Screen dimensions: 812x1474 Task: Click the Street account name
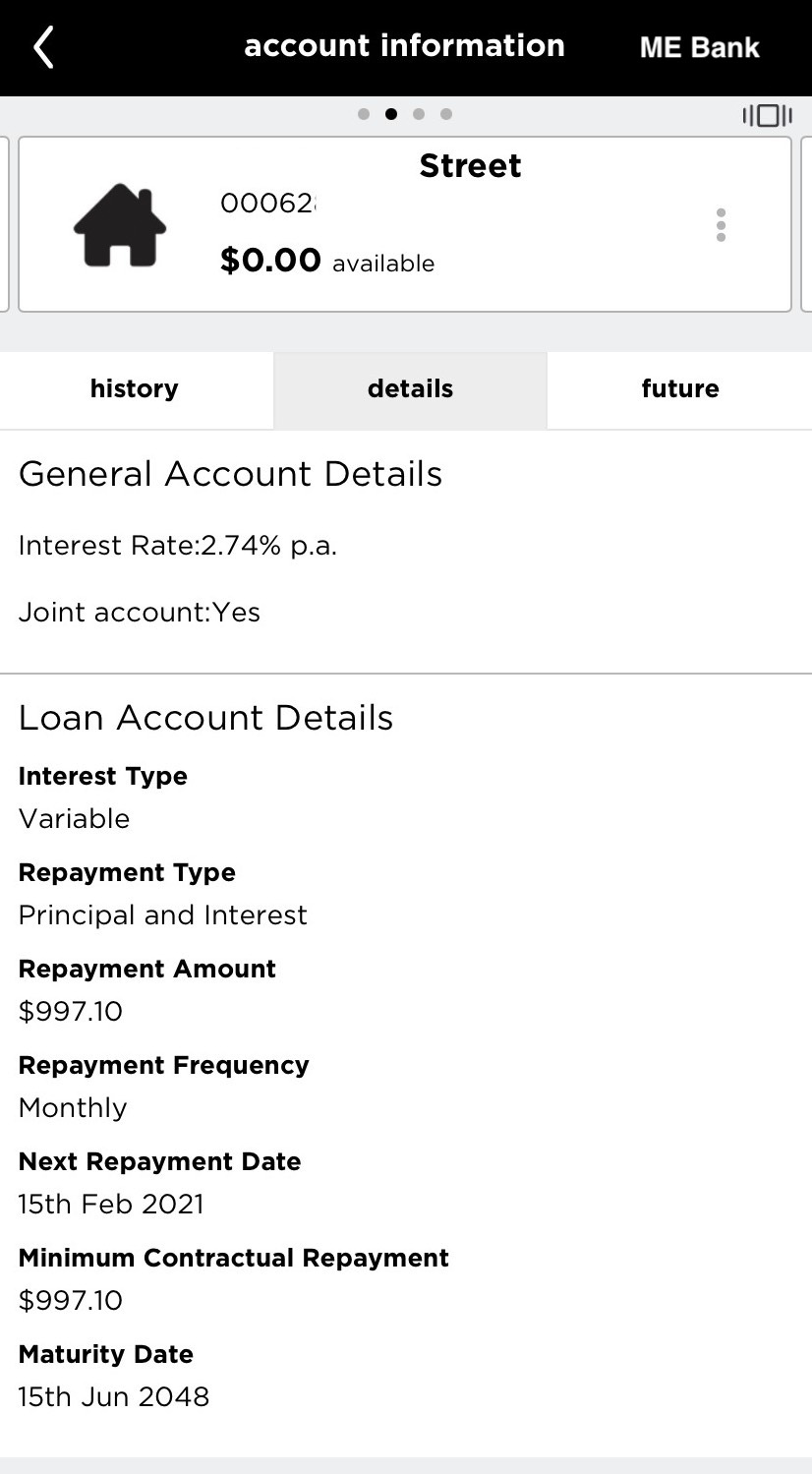pos(470,166)
